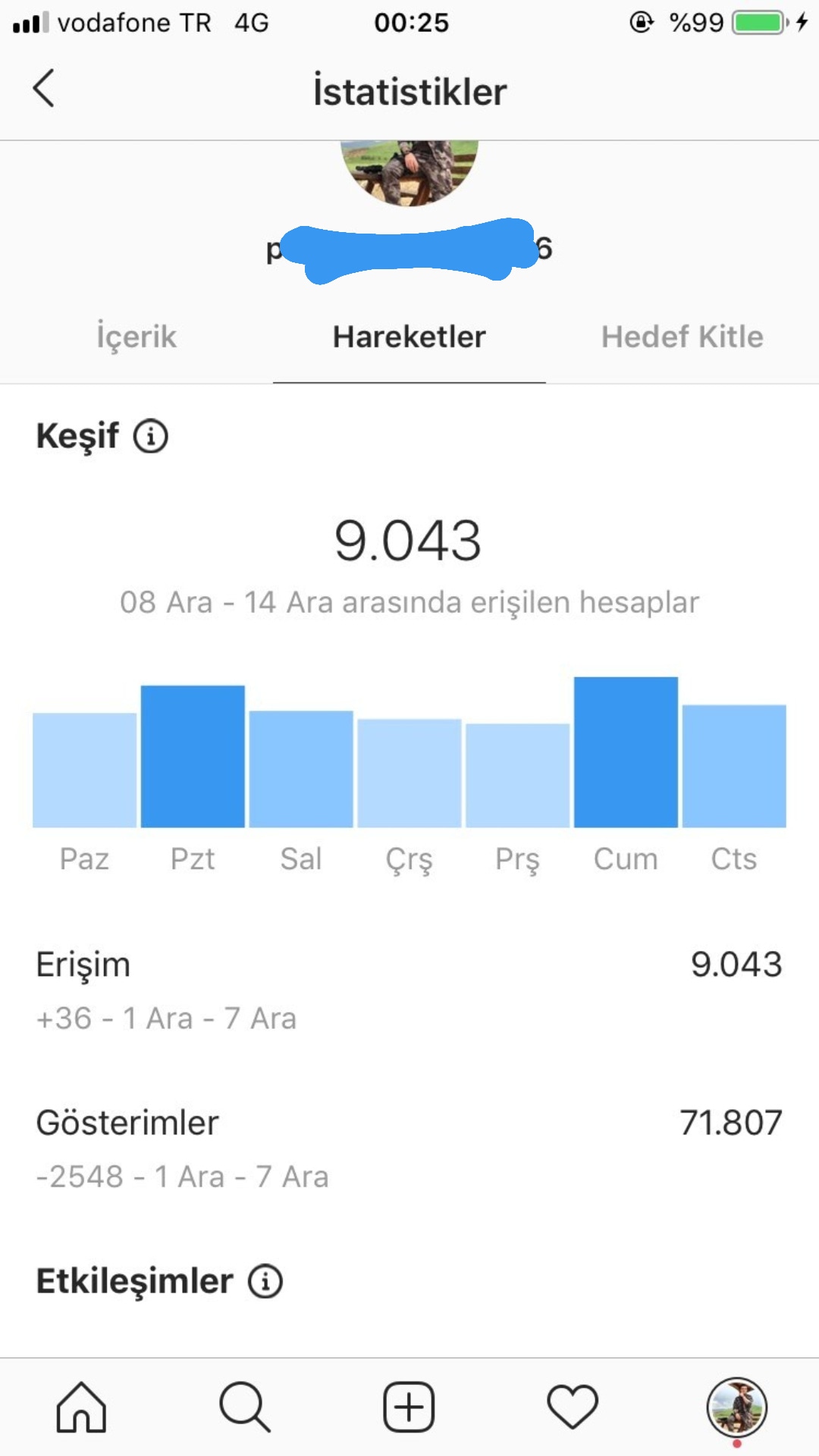This screenshot has width=819, height=1456.
Task: Create a new post
Action: [409, 1407]
